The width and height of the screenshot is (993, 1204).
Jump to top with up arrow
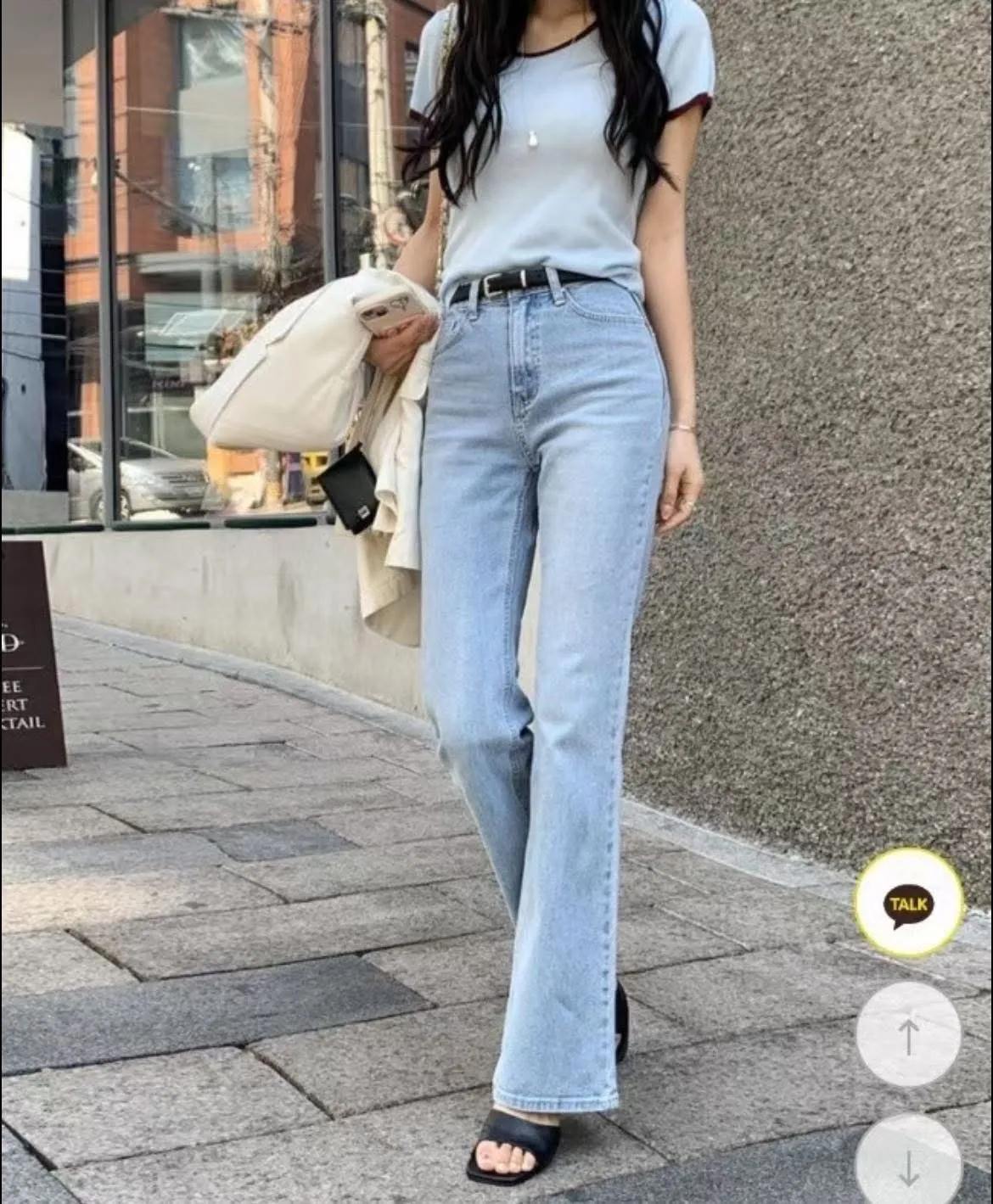[908, 1035]
